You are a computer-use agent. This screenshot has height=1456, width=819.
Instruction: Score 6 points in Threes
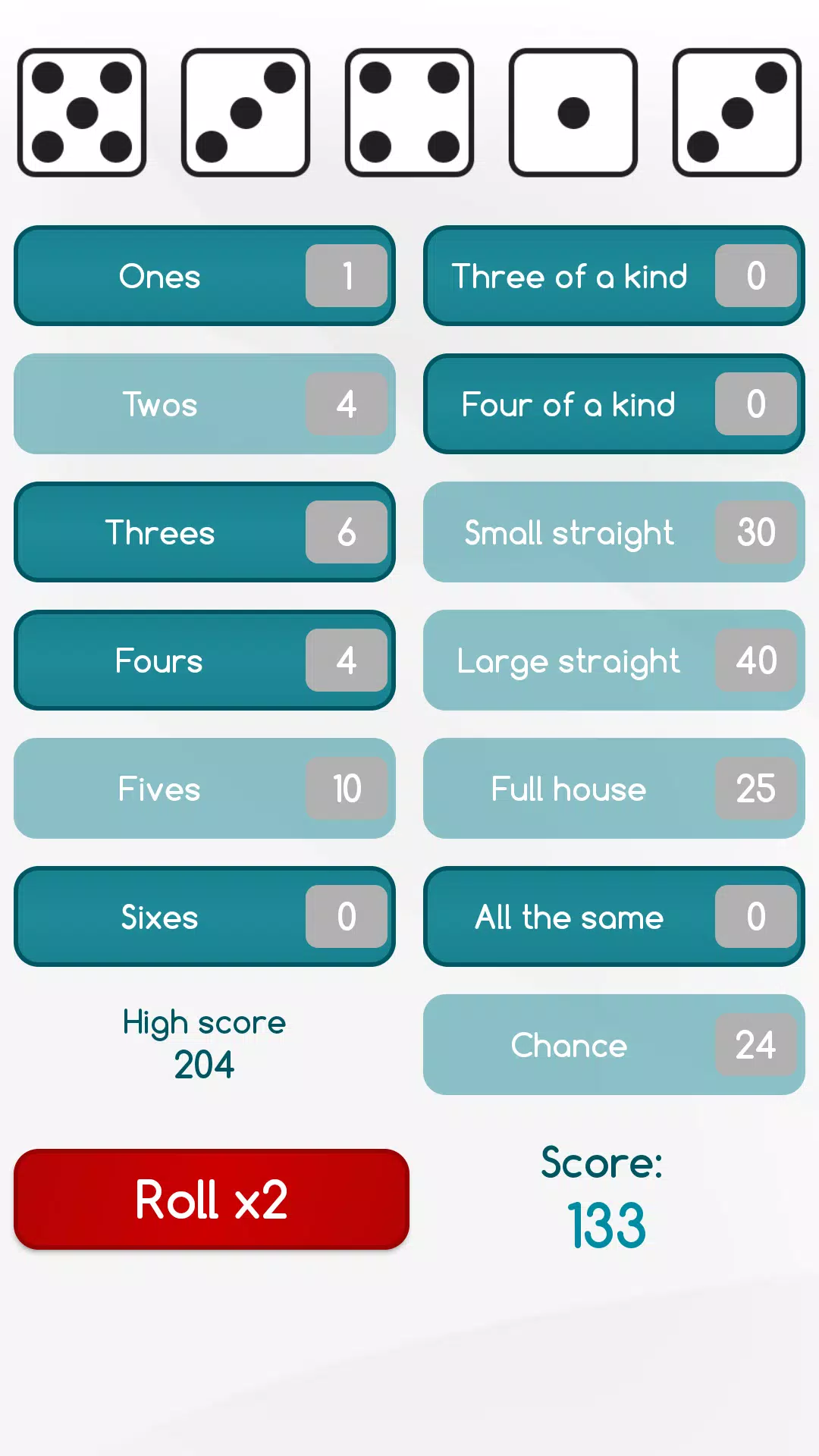203,532
